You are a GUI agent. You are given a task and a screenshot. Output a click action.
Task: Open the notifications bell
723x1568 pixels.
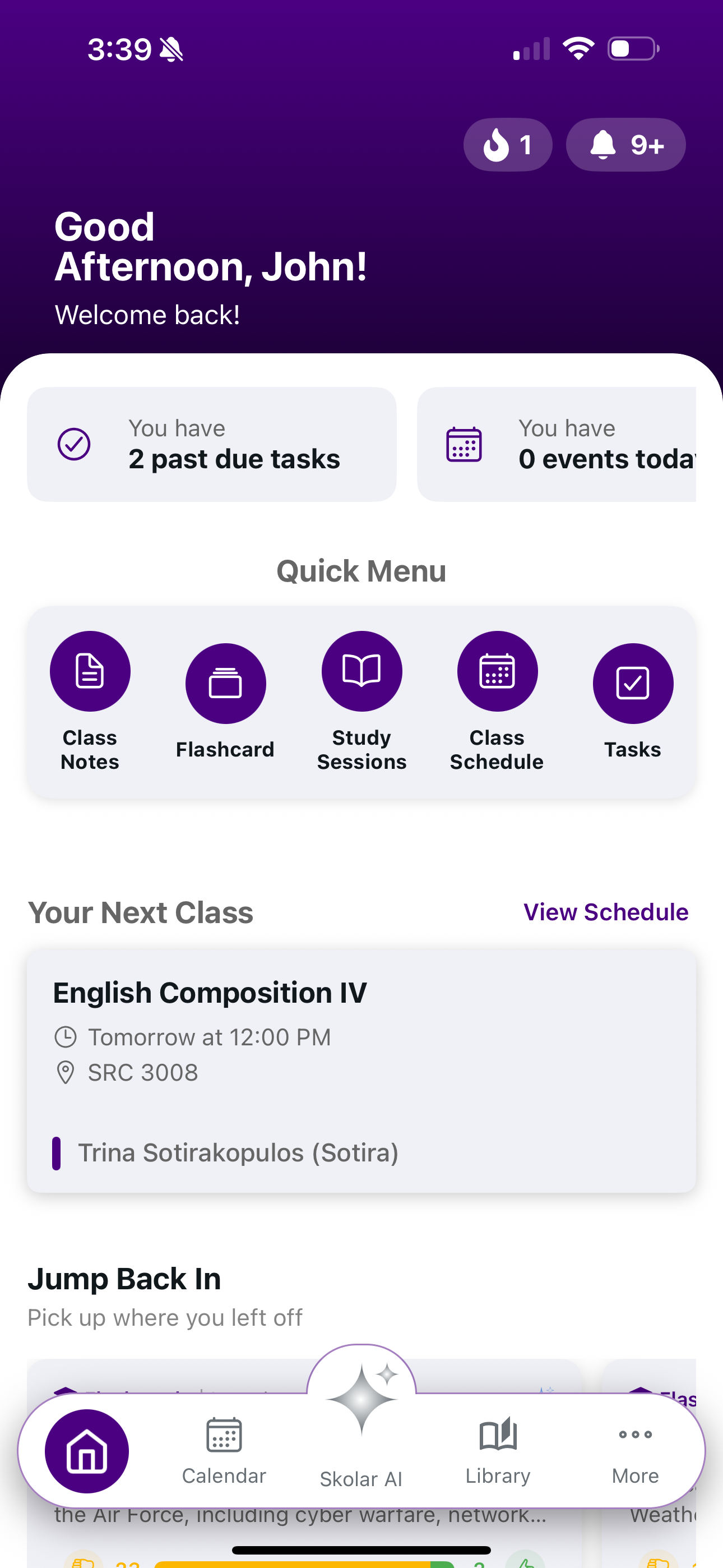tap(625, 145)
